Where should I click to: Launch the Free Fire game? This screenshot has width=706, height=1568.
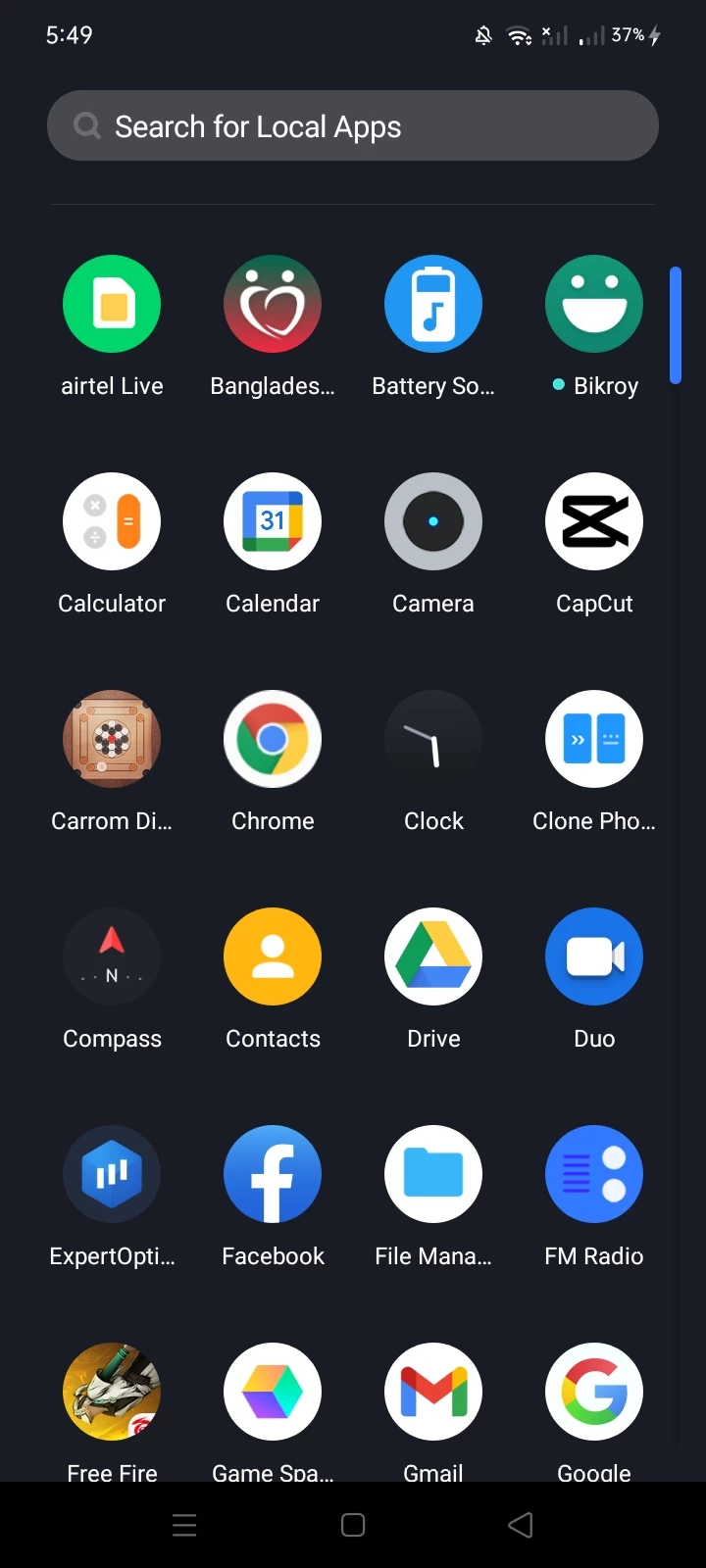pos(112,1392)
